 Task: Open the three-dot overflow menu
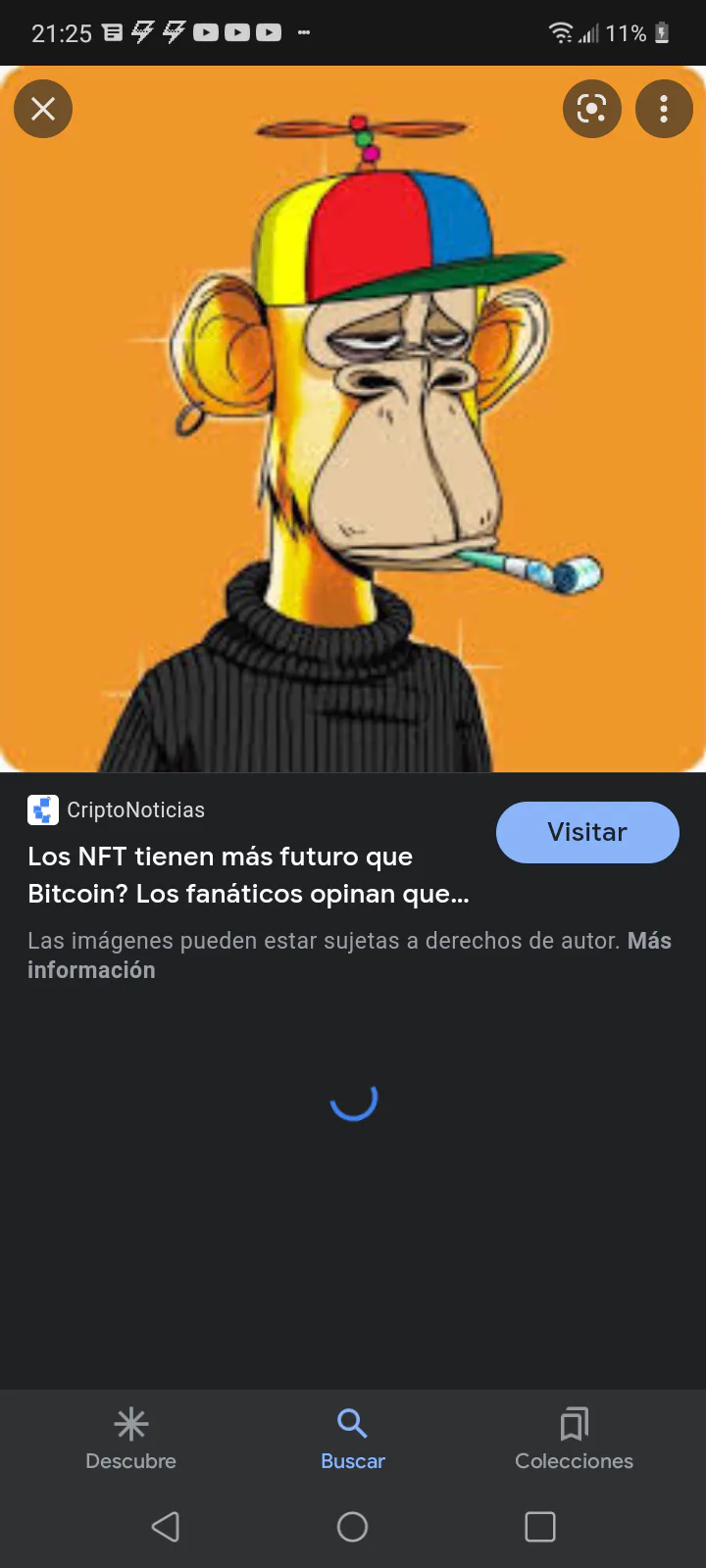[664, 109]
